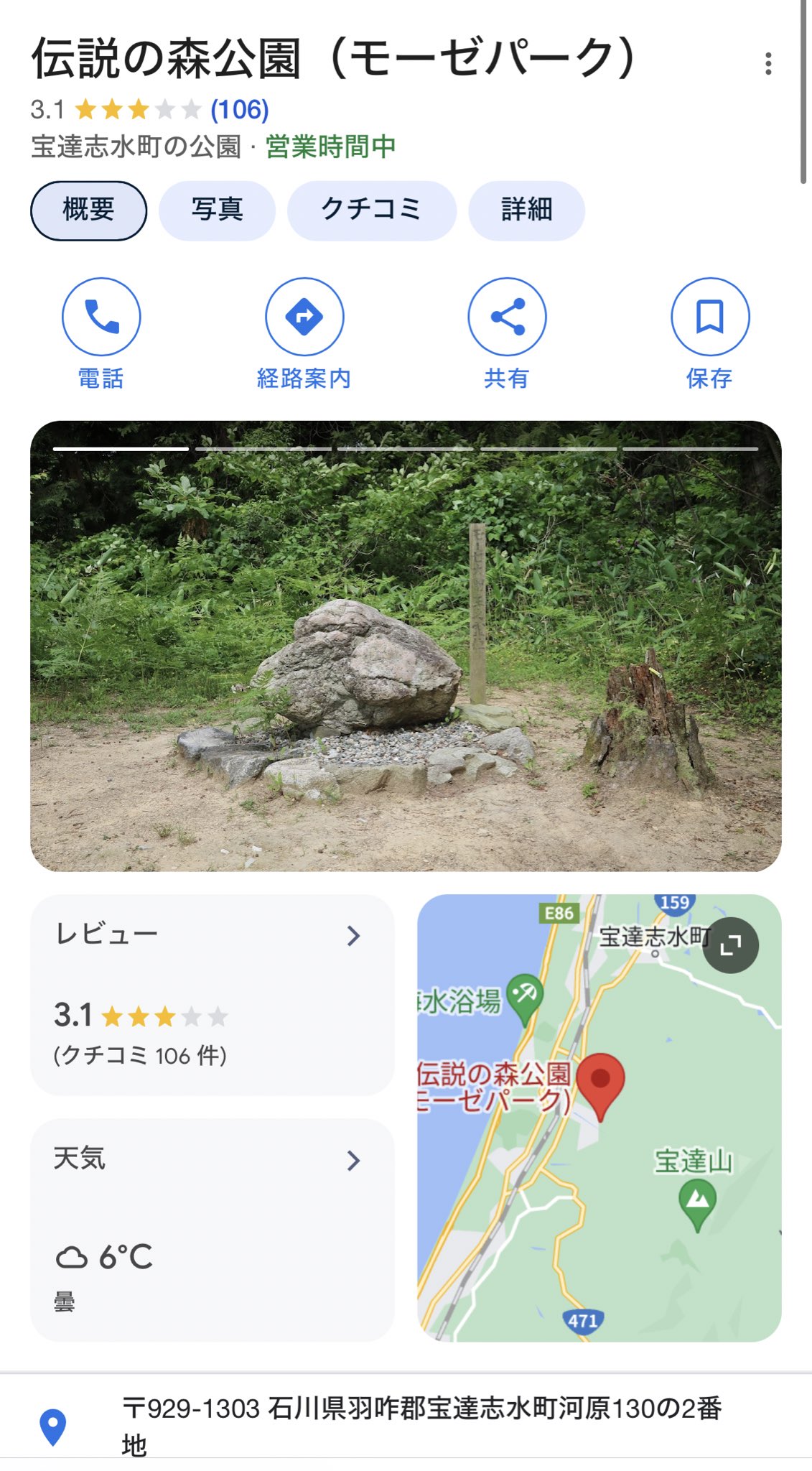Open the レビュー card
Viewport: 812px width, 1471px height.
[212, 995]
